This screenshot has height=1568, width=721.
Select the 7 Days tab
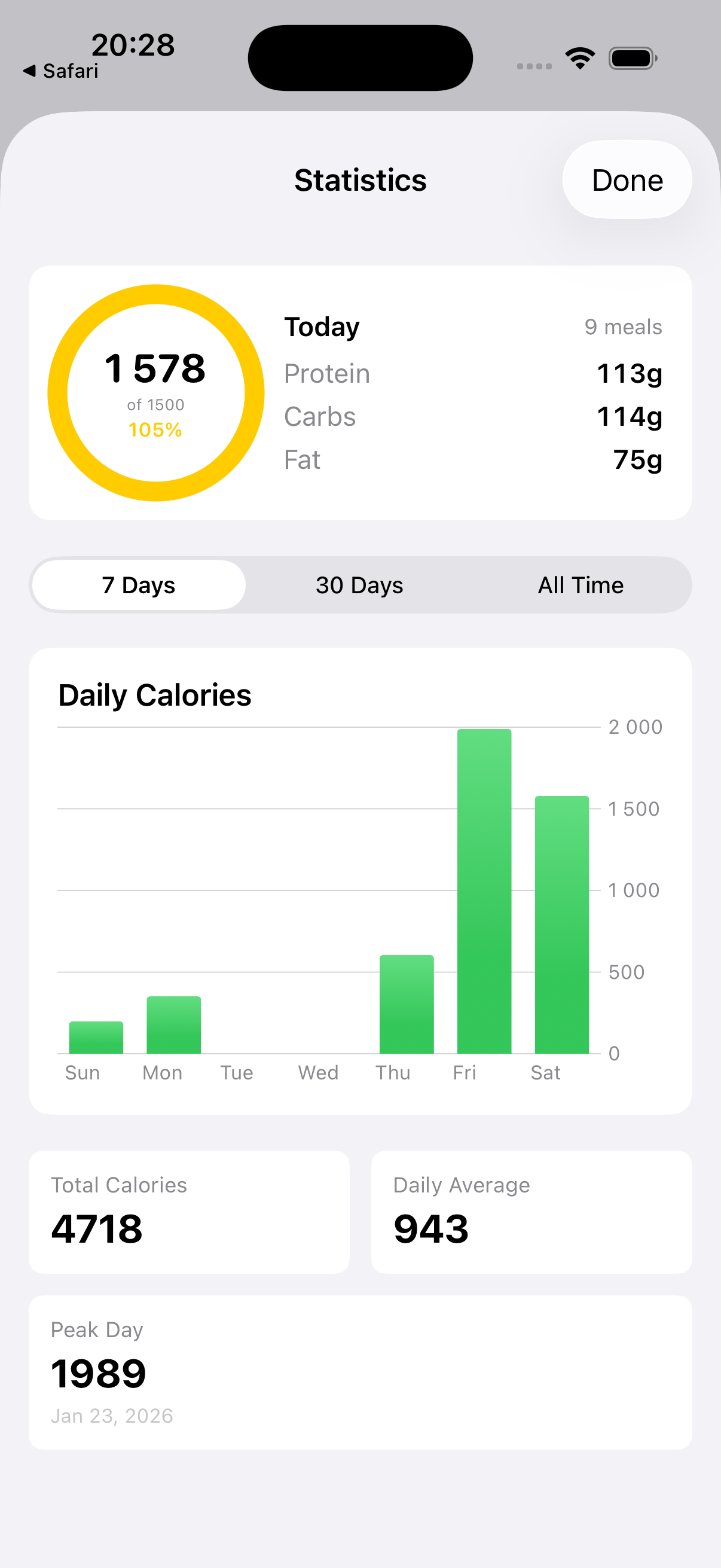click(x=138, y=584)
